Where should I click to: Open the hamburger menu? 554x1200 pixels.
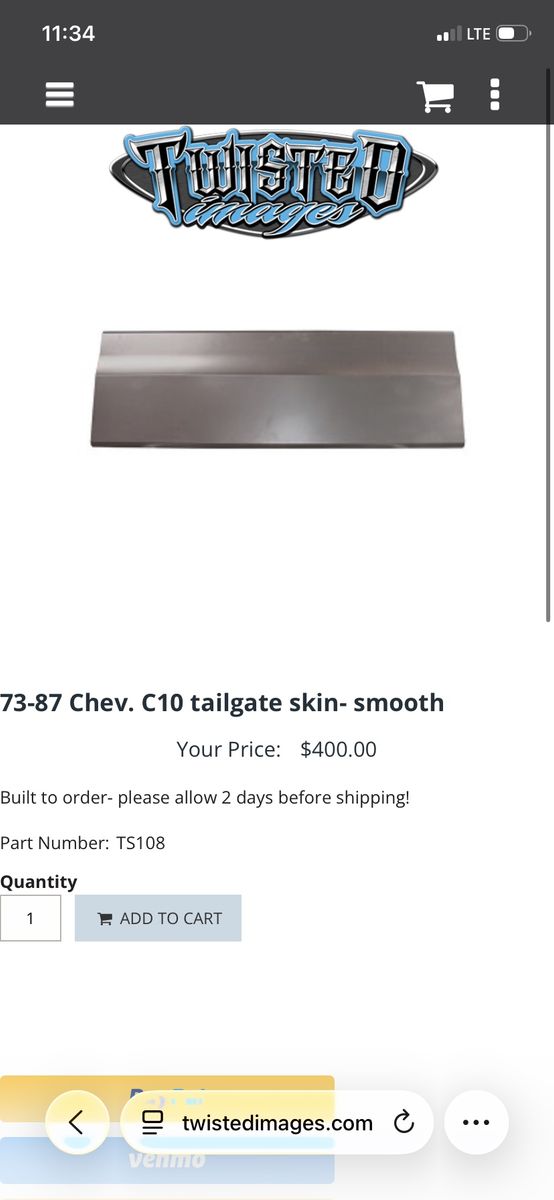60,94
